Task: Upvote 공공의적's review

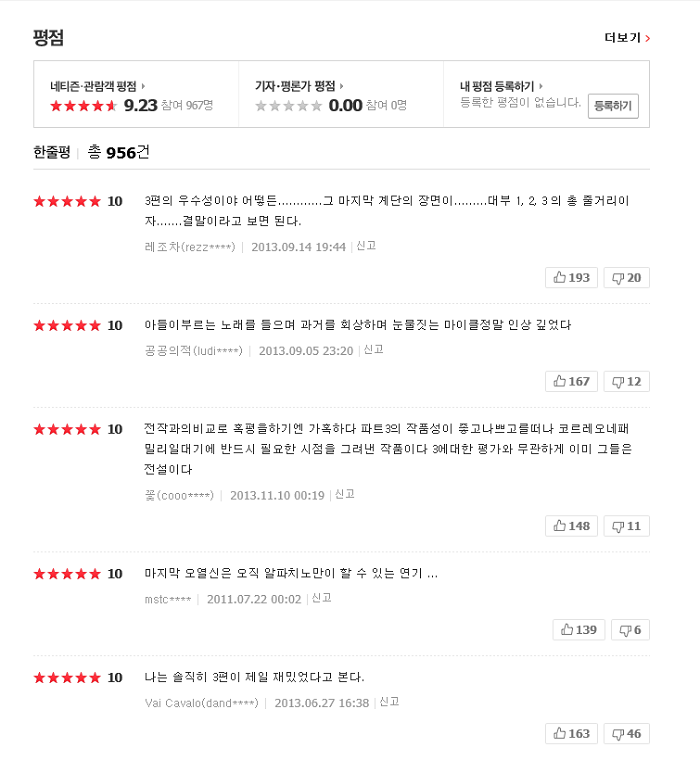Action: [572, 381]
